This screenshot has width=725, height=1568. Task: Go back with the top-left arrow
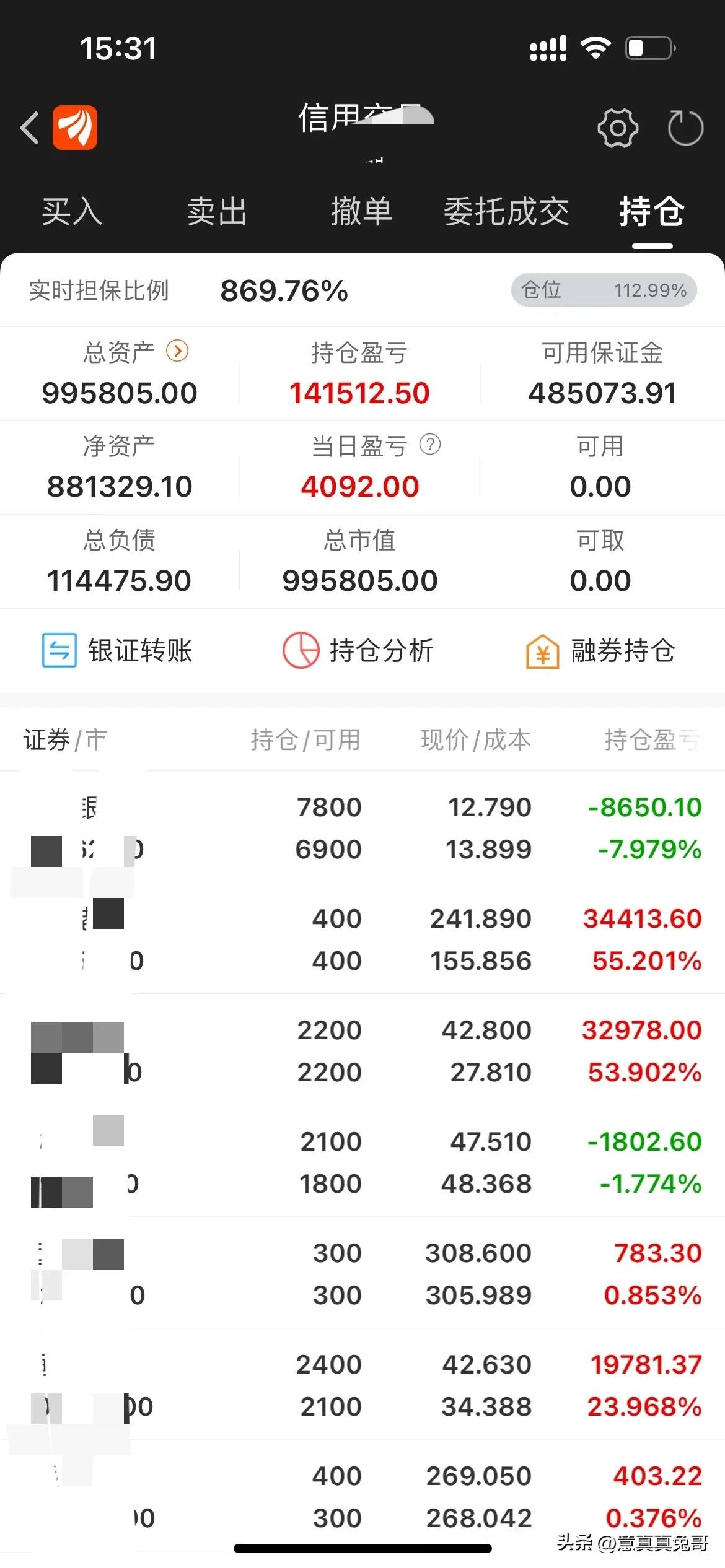point(30,128)
